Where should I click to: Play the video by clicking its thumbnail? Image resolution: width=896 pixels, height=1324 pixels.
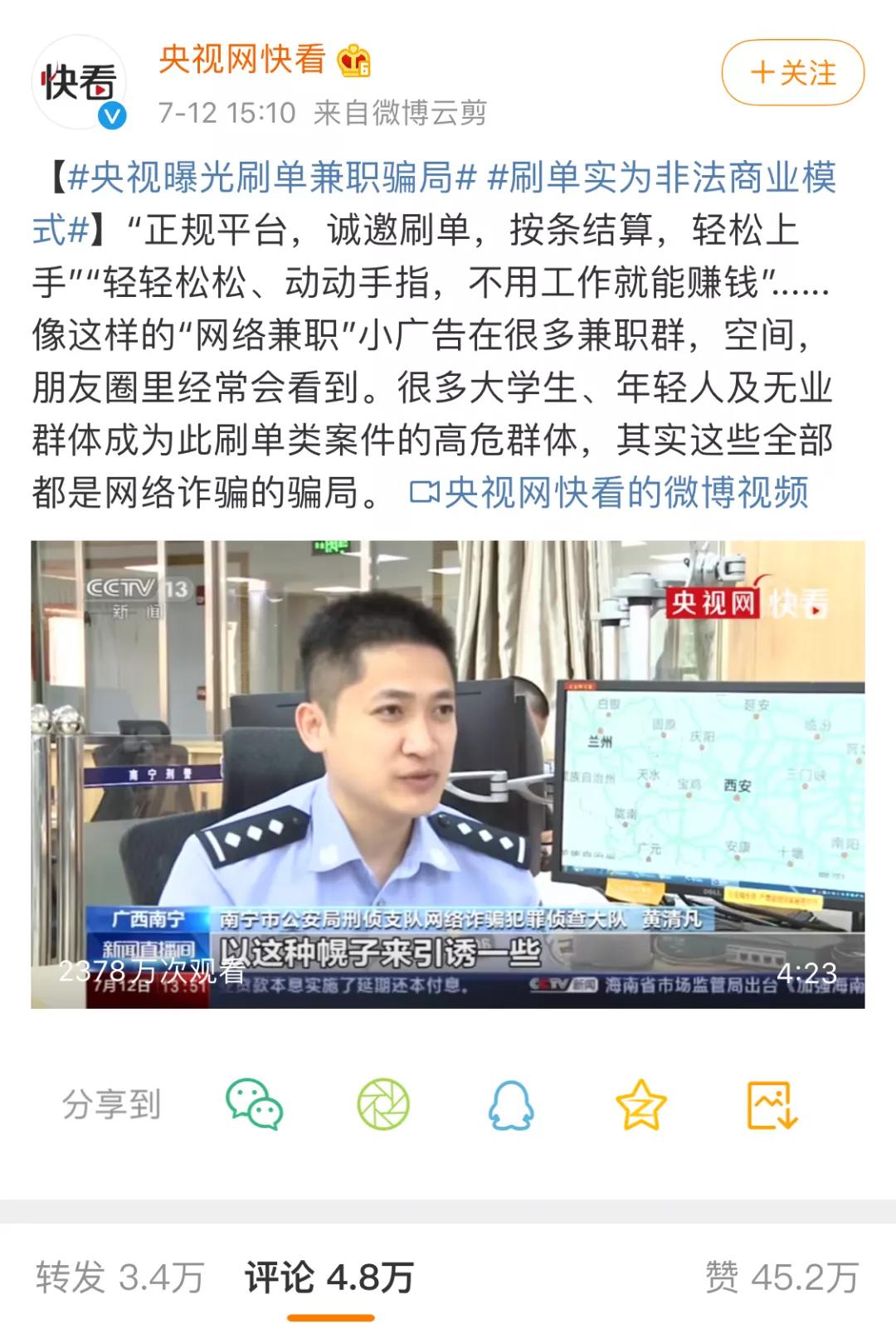pos(448,772)
